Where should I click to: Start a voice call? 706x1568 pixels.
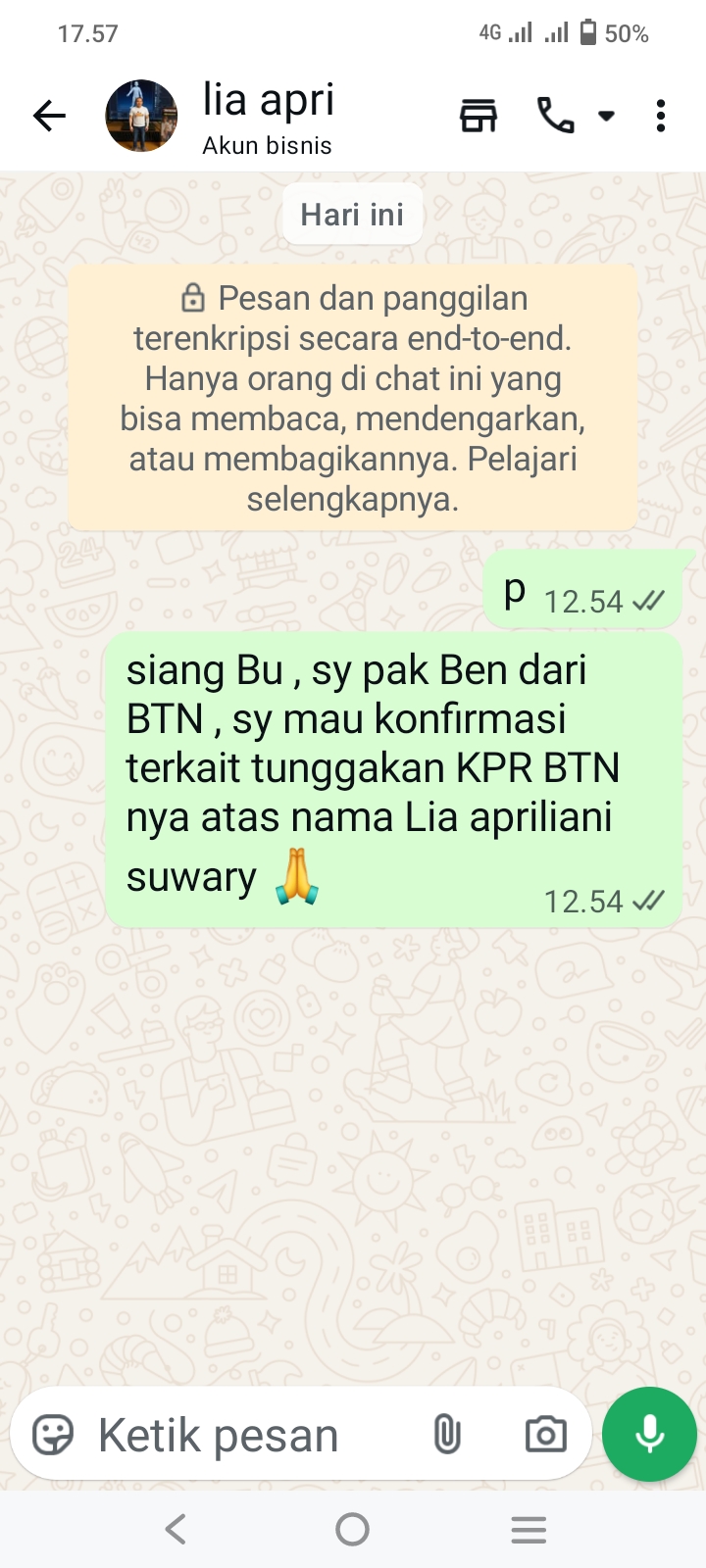tap(555, 117)
